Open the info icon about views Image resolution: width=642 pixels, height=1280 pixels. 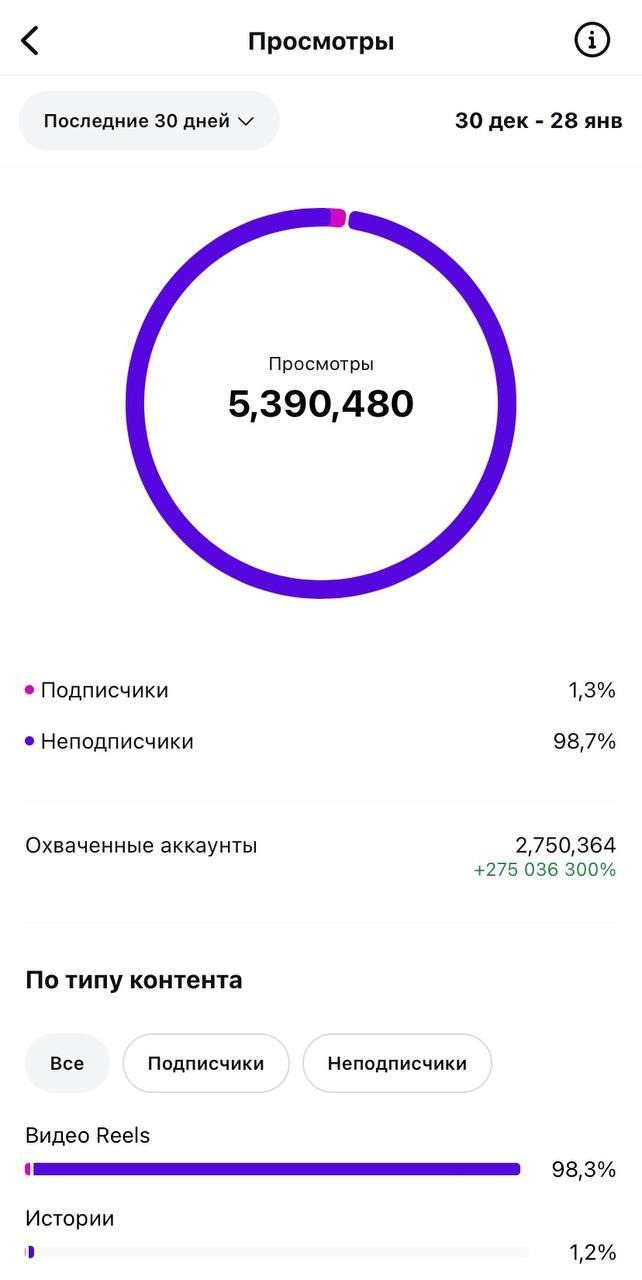[x=592, y=41]
